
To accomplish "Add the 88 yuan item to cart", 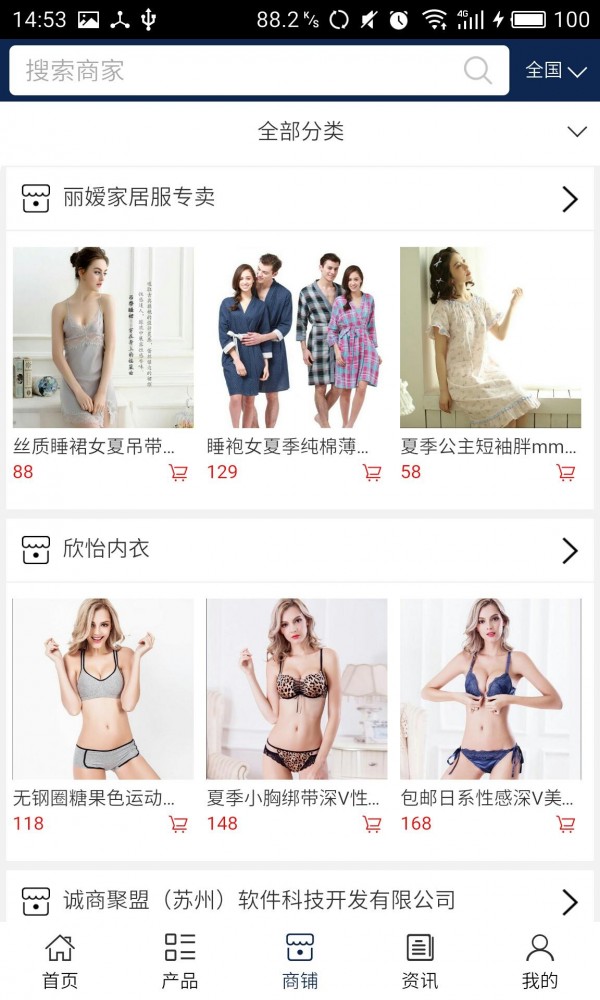I will tap(179, 472).
